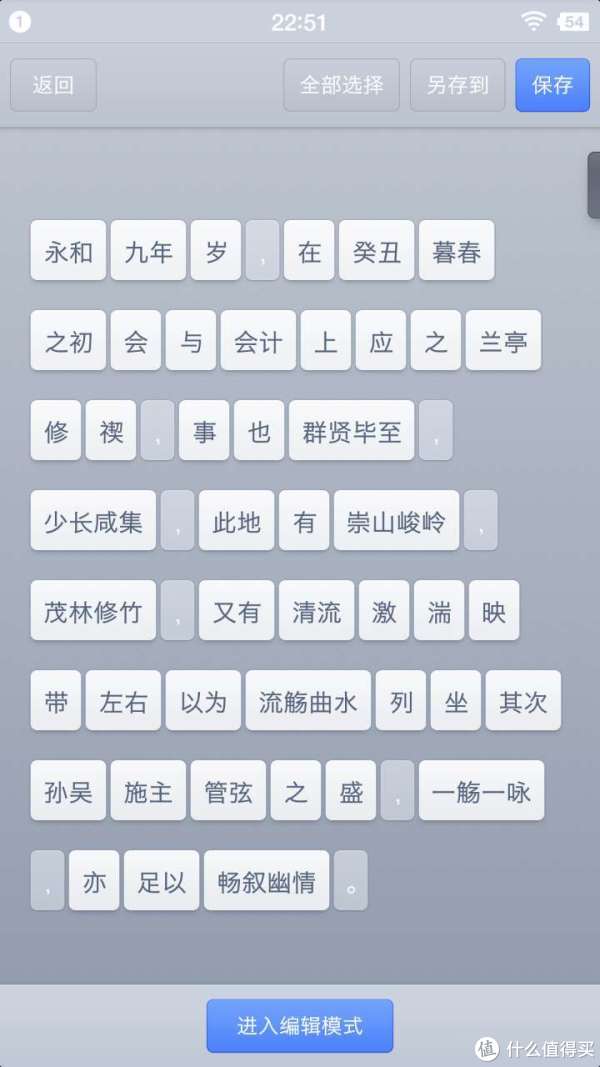Select the 清流 word chip
600x1067 pixels.
tap(316, 611)
